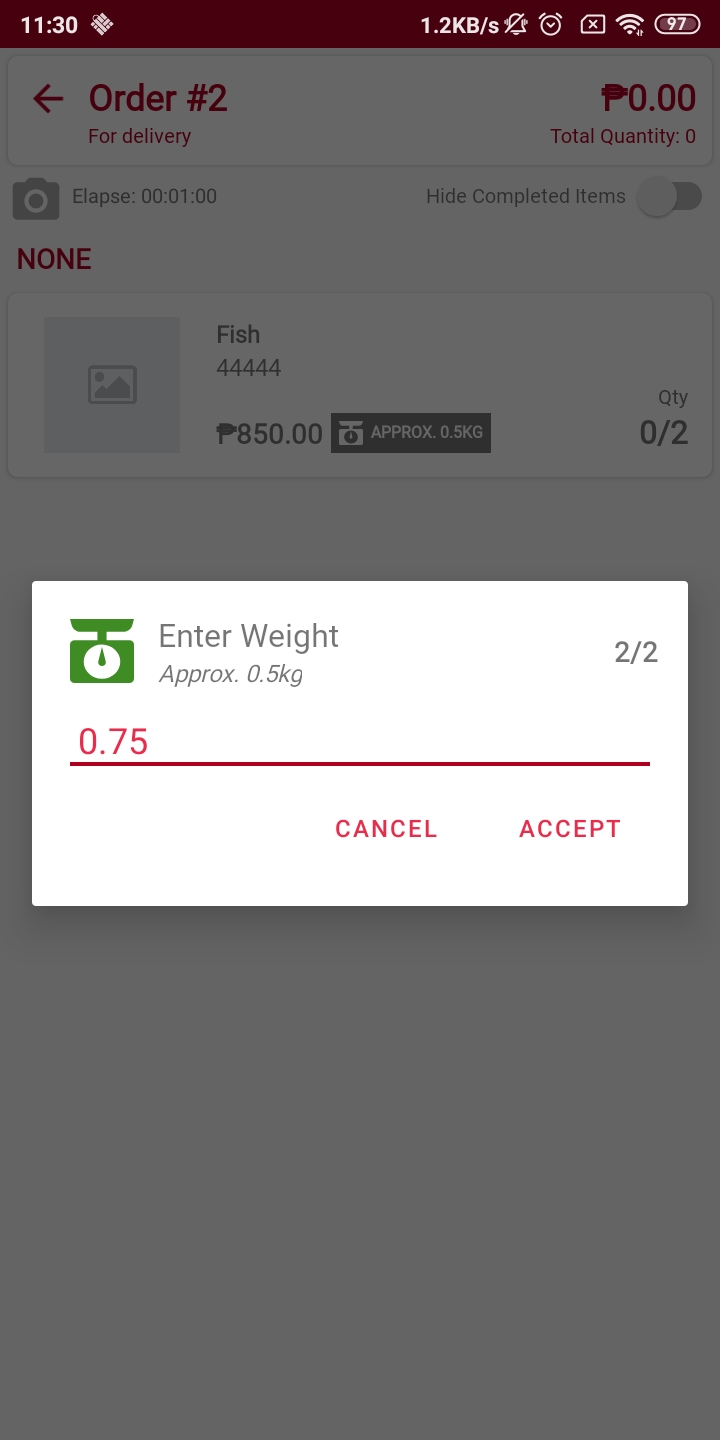
Task: Go back from Order #2
Action: click(x=47, y=99)
